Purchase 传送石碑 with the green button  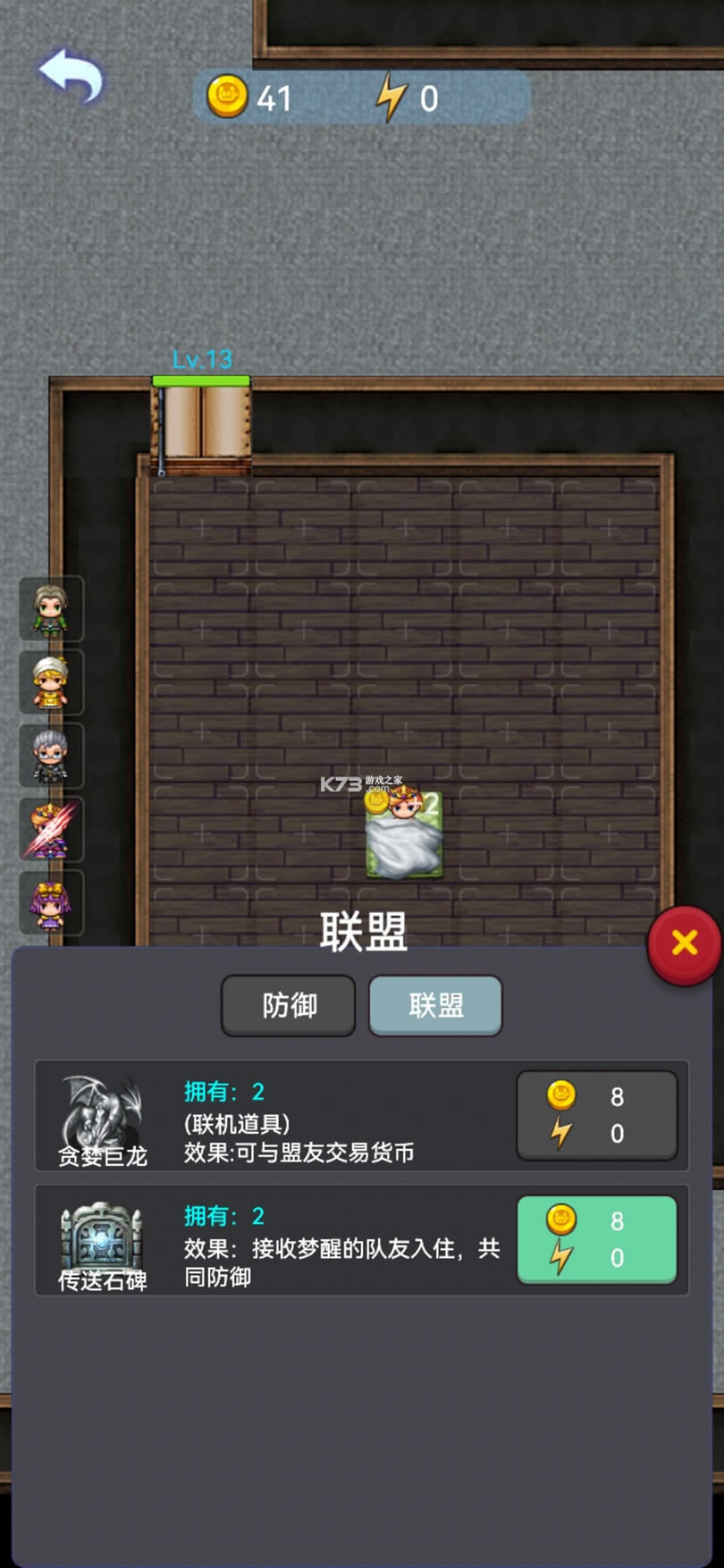[x=596, y=1239]
